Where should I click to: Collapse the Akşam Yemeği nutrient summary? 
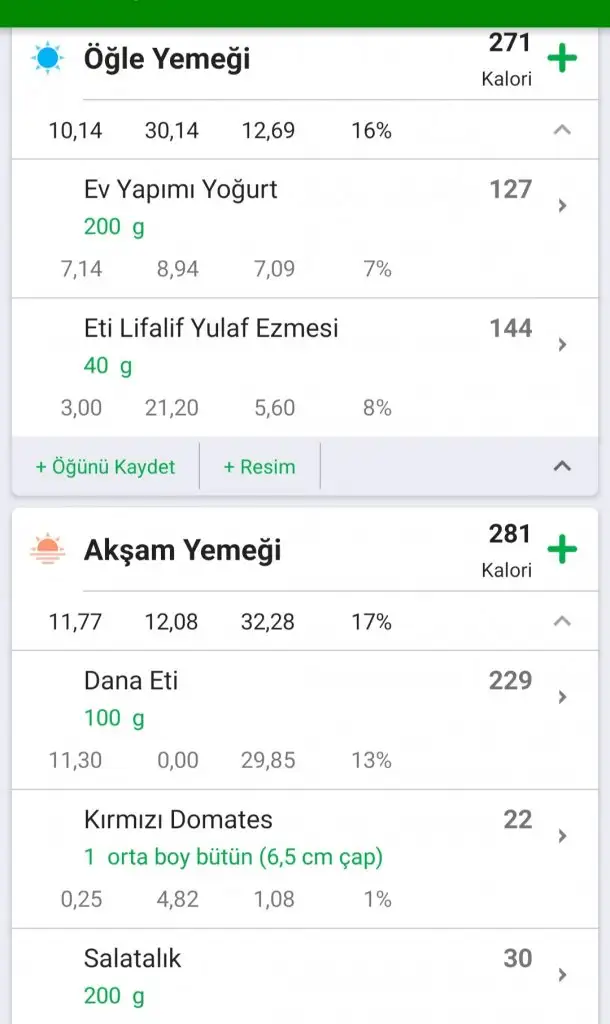pyautogui.click(x=562, y=622)
